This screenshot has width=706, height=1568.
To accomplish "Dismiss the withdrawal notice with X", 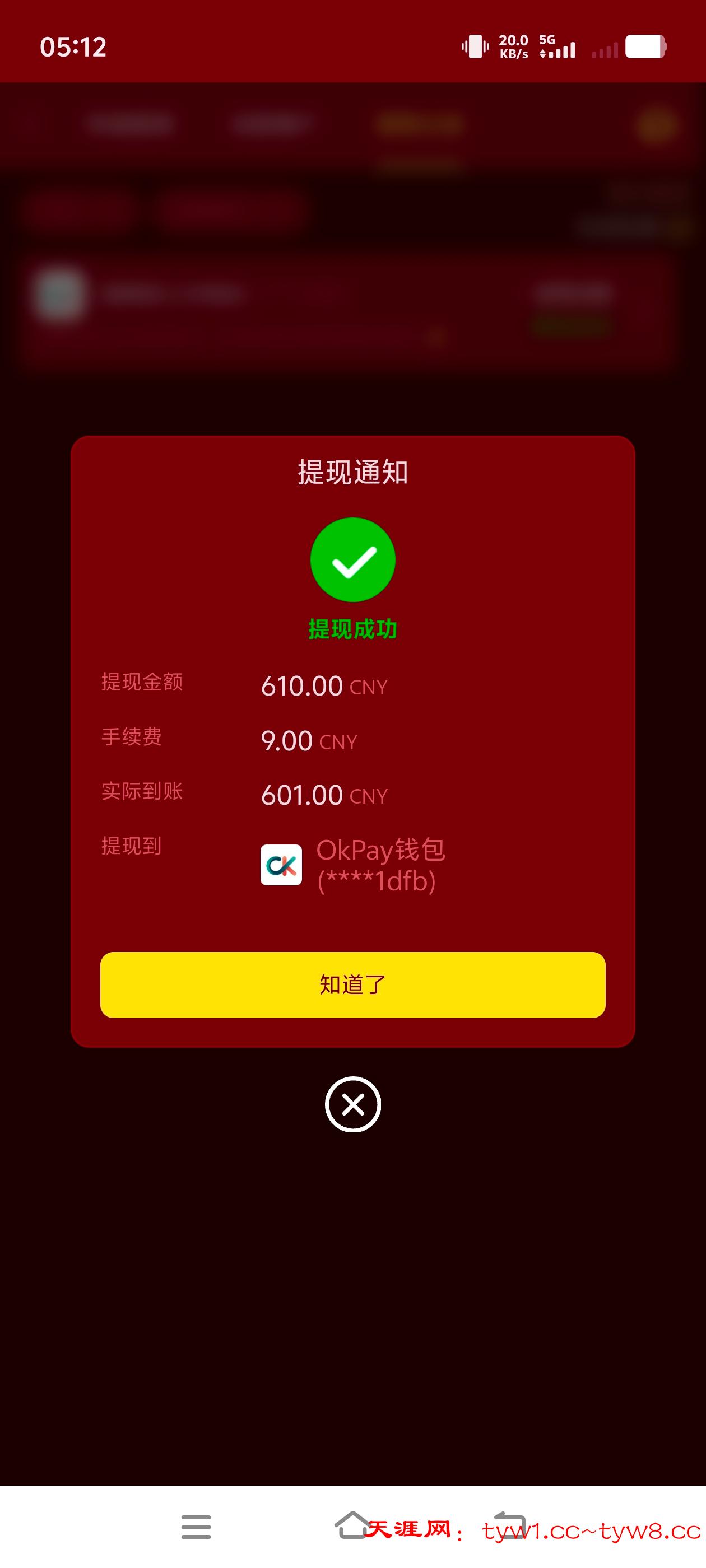I will pos(352,1104).
